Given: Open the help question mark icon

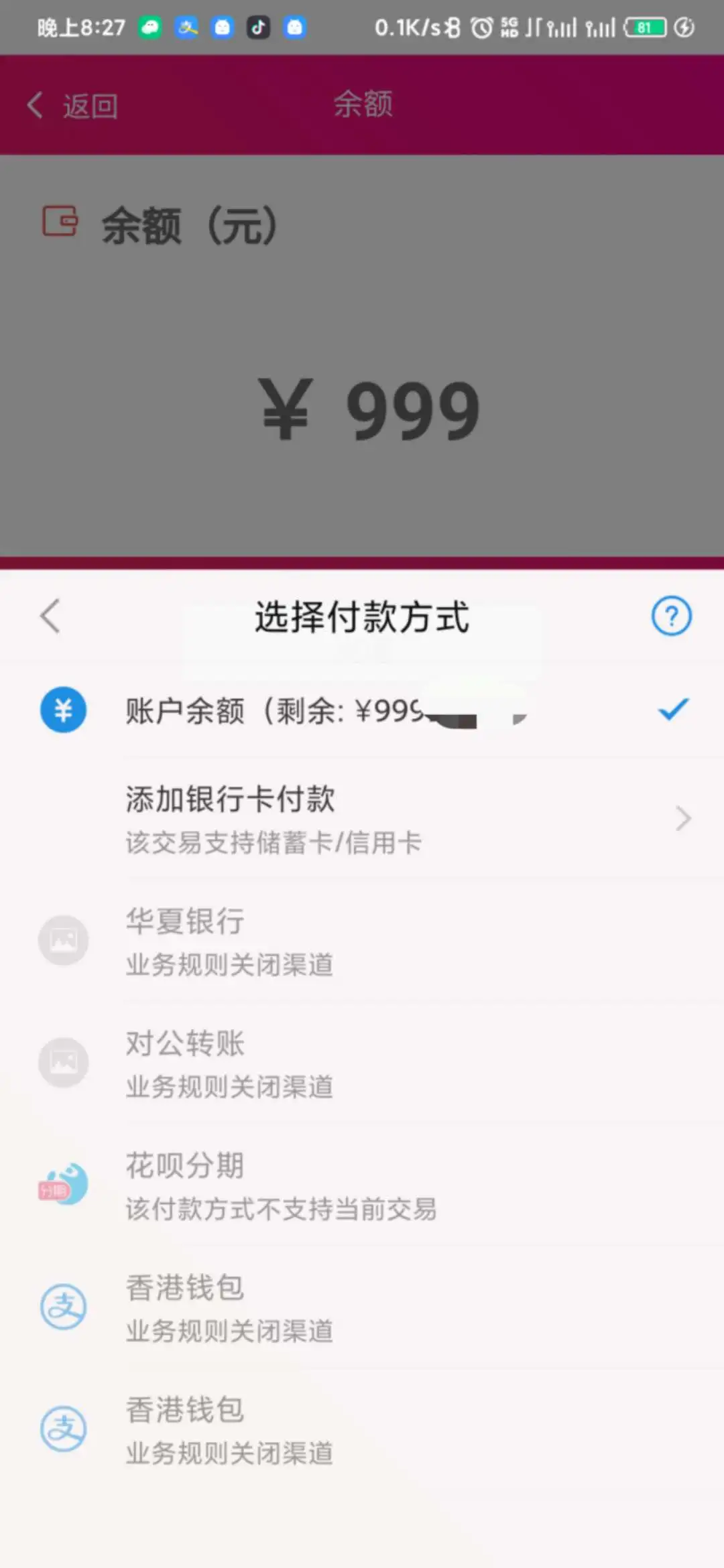Looking at the screenshot, I should 671,616.
